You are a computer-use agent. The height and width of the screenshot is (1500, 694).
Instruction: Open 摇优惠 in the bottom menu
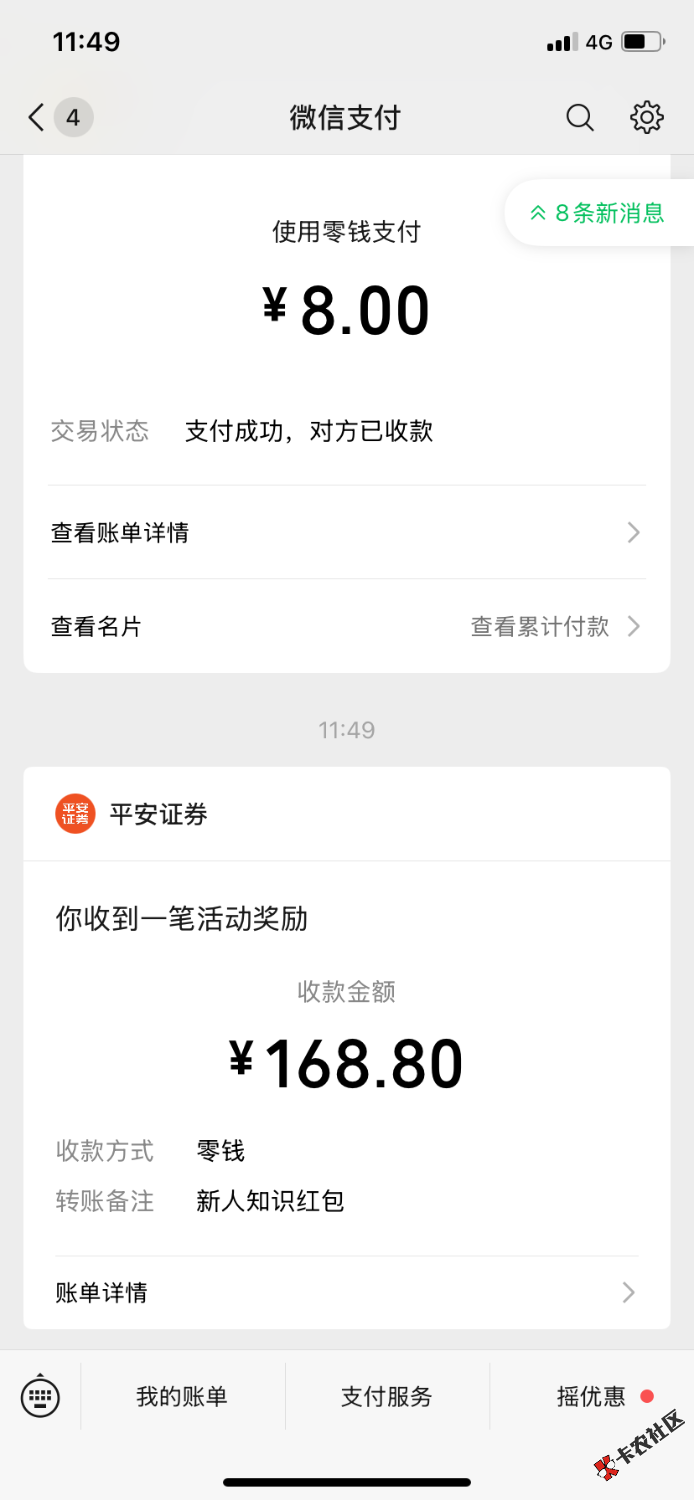tap(592, 1397)
